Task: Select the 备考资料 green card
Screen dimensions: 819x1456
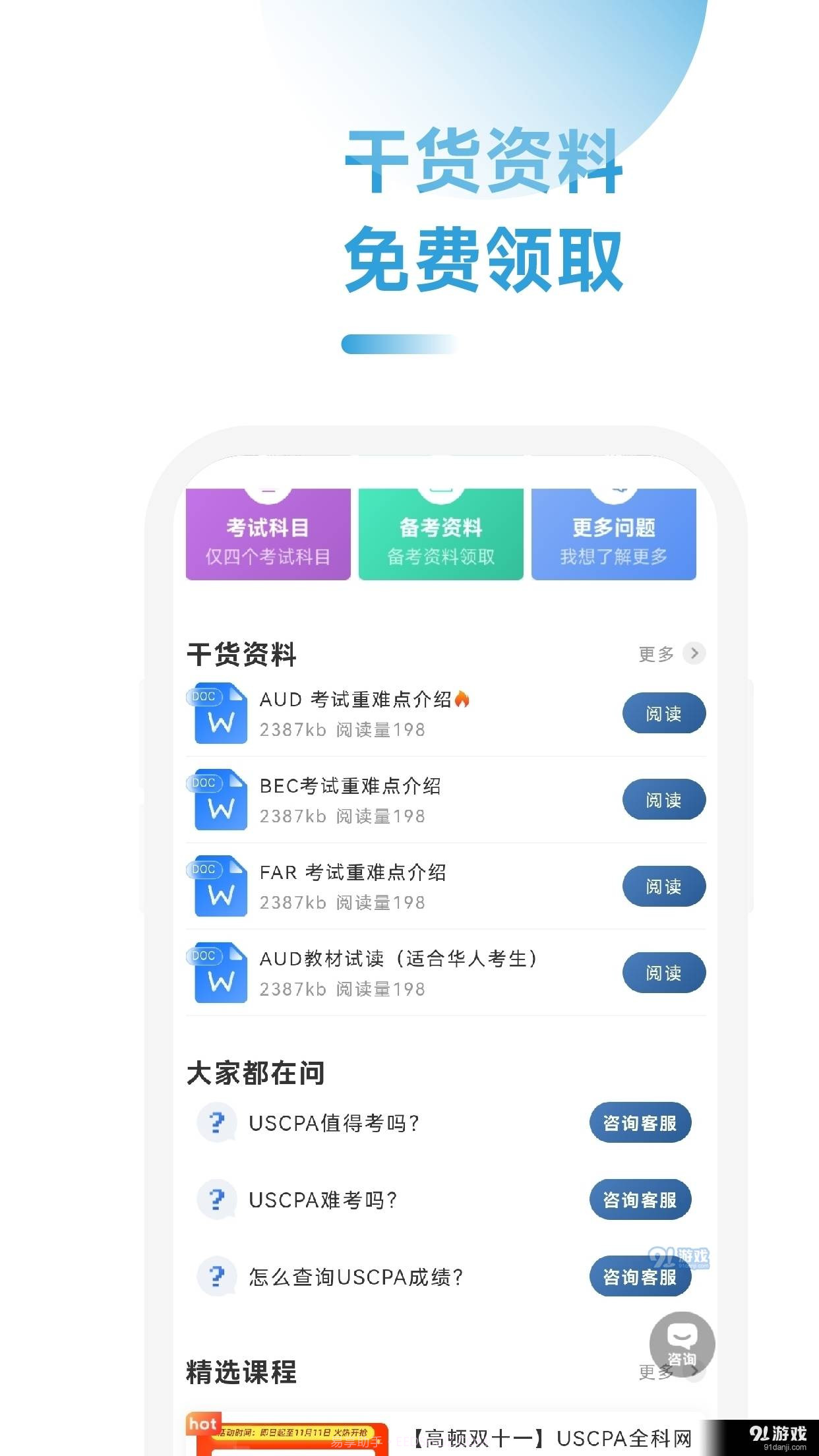Action: point(440,534)
